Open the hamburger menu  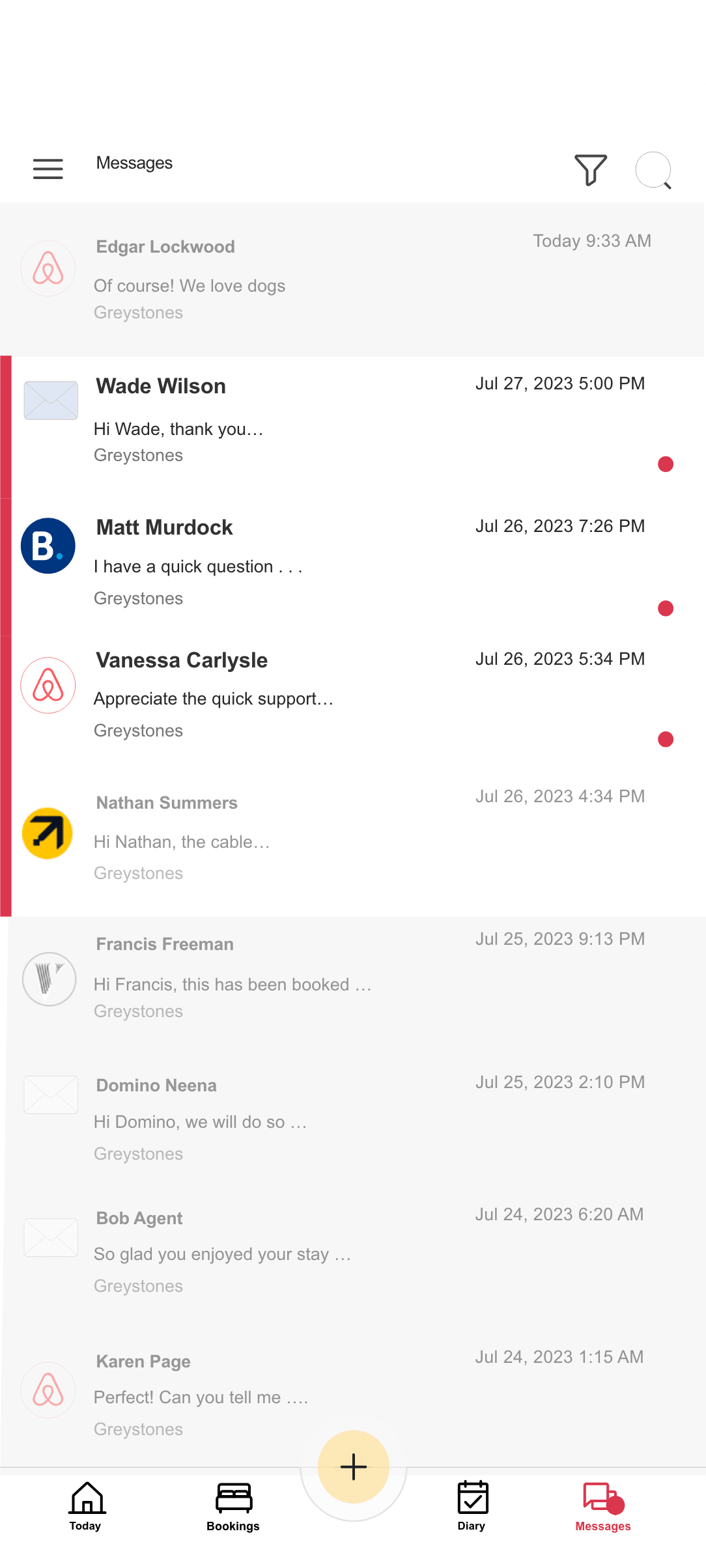pyautogui.click(x=48, y=169)
